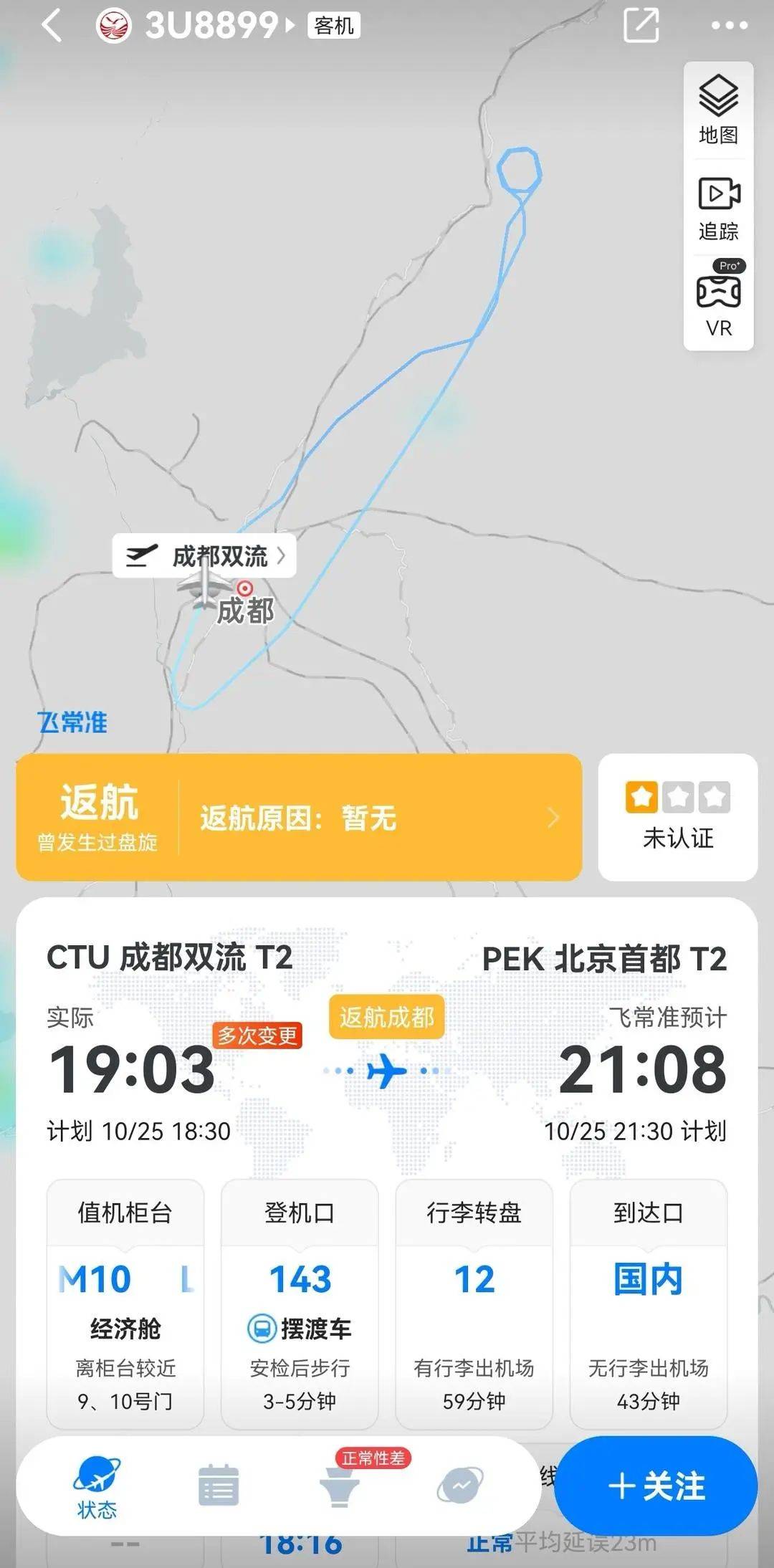This screenshot has height=1568, width=774.
Task: Follow this flight with +关注
Action: pyautogui.click(x=656, y=1486)
